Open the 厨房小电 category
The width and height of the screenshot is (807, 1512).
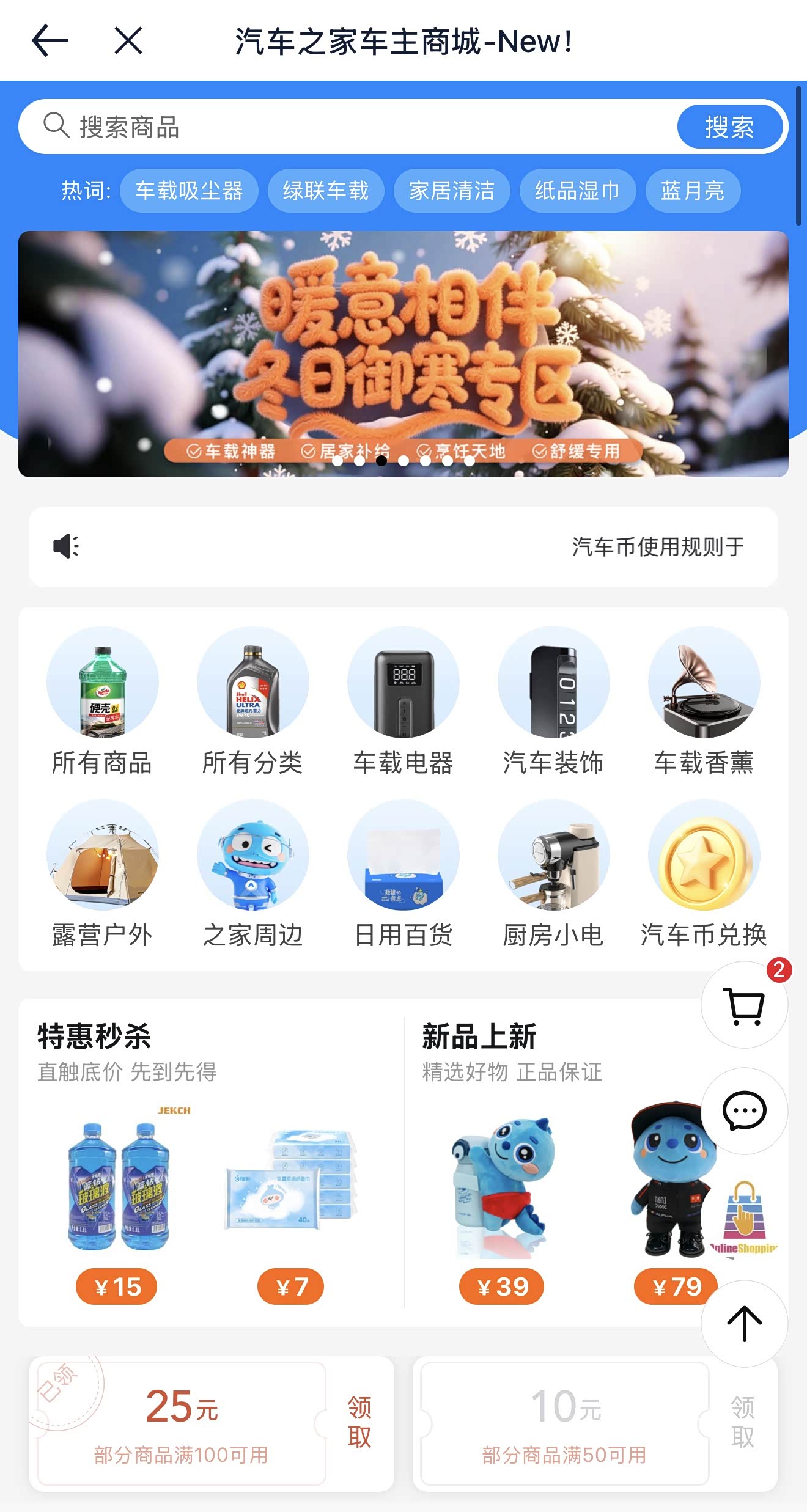click(x=553, y=874)
